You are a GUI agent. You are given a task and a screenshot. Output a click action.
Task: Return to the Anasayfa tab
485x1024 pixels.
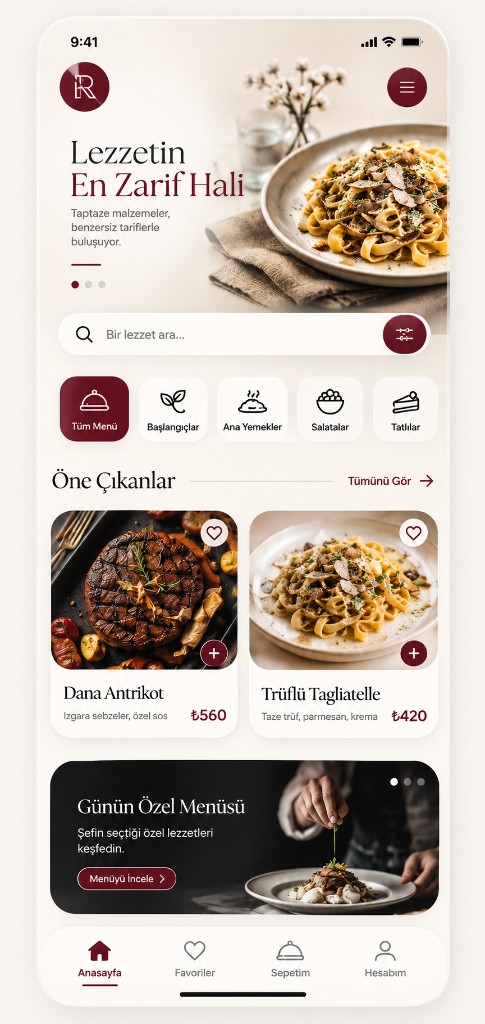click(100, 959)
